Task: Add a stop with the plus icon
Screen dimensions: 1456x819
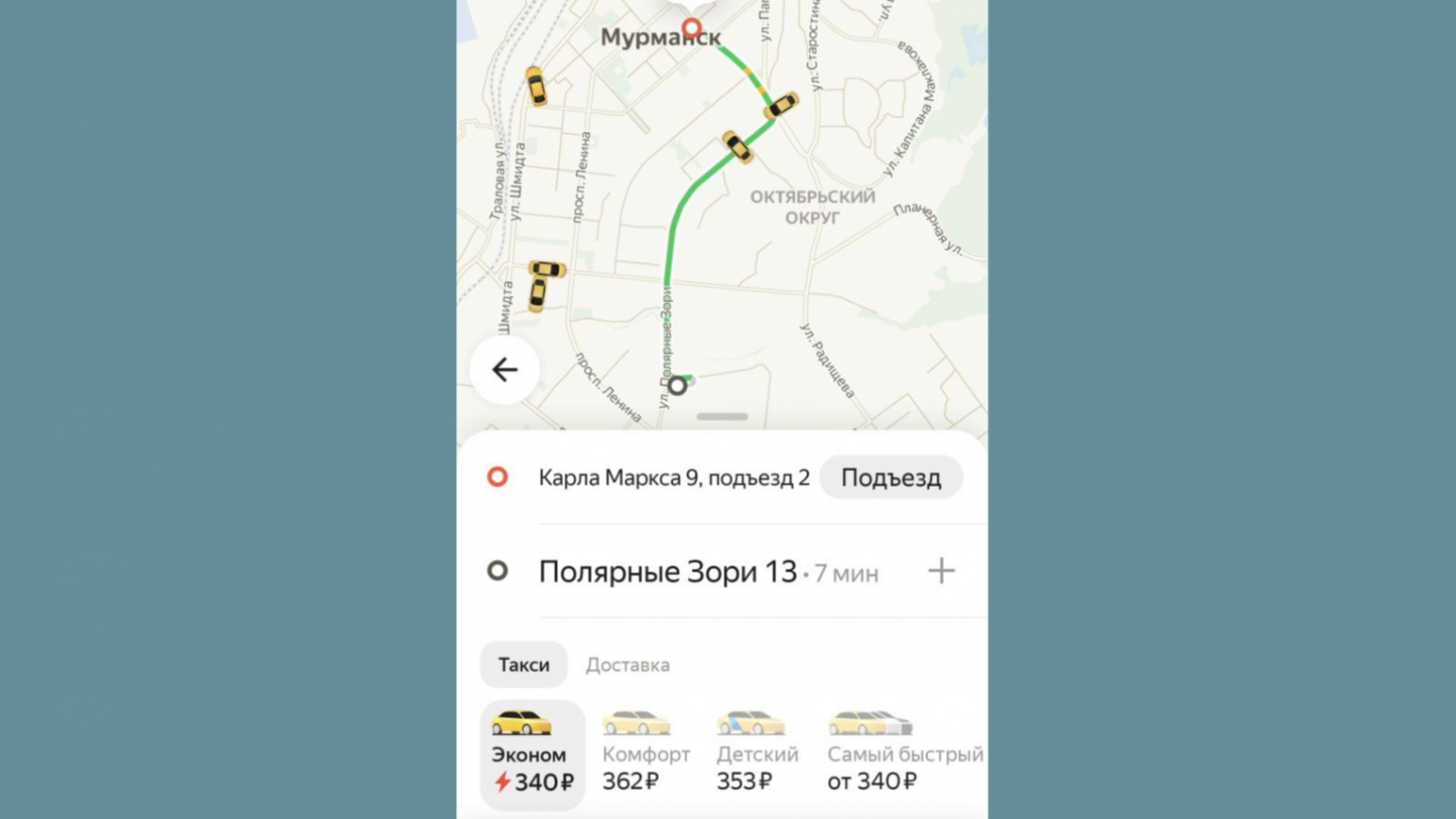Action: pos(941,571)
